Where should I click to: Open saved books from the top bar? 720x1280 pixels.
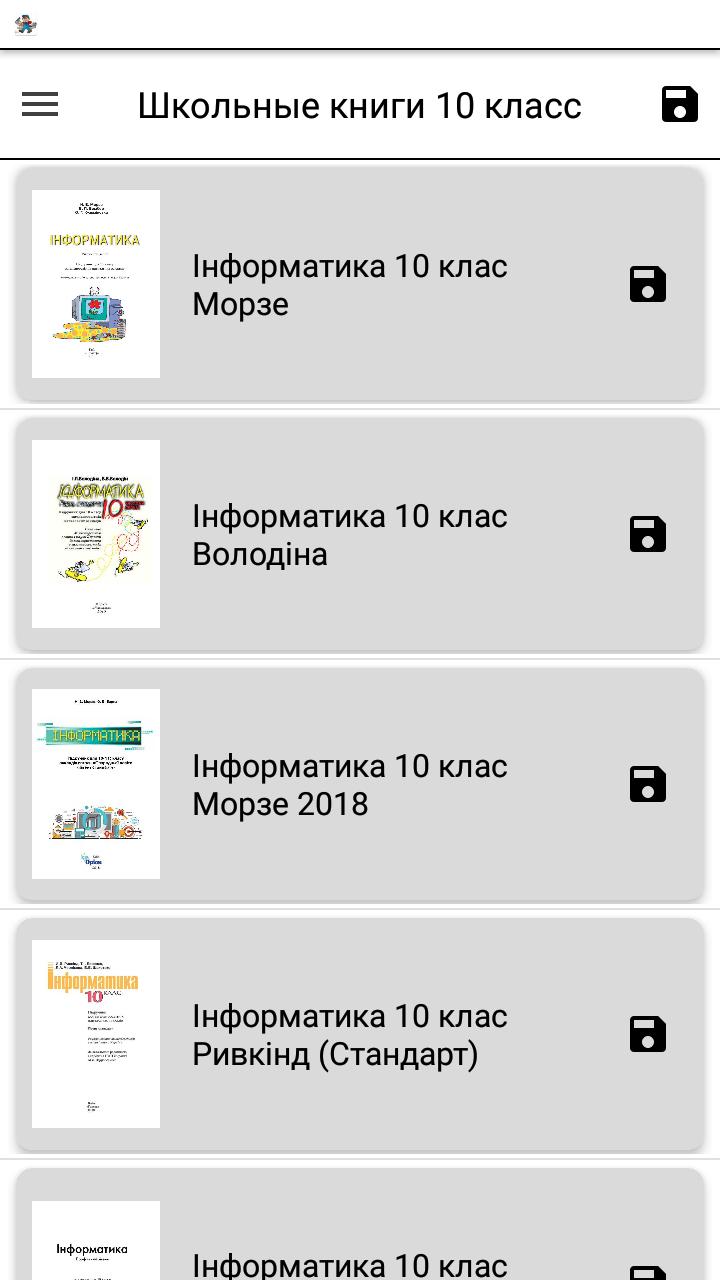pyautogui.click(x=679, y=104)
